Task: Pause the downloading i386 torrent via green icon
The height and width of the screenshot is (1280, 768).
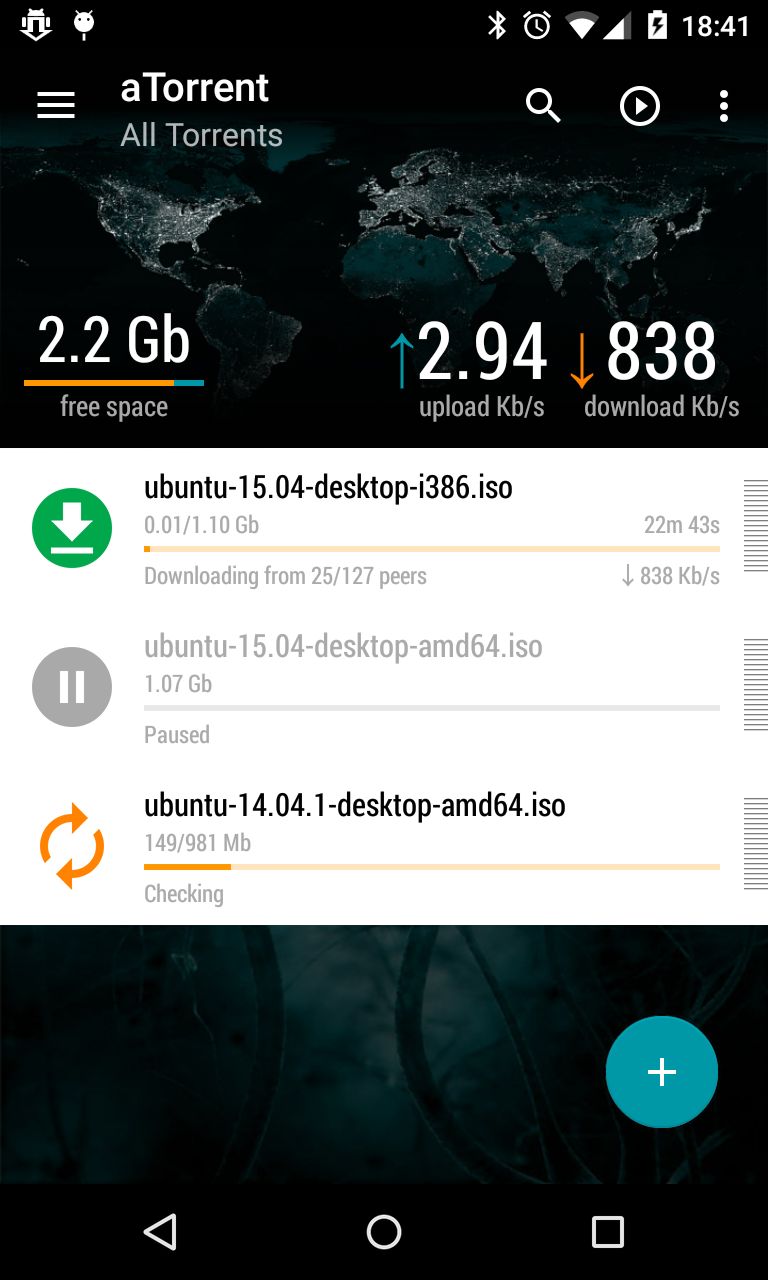Action: (72, 528)
